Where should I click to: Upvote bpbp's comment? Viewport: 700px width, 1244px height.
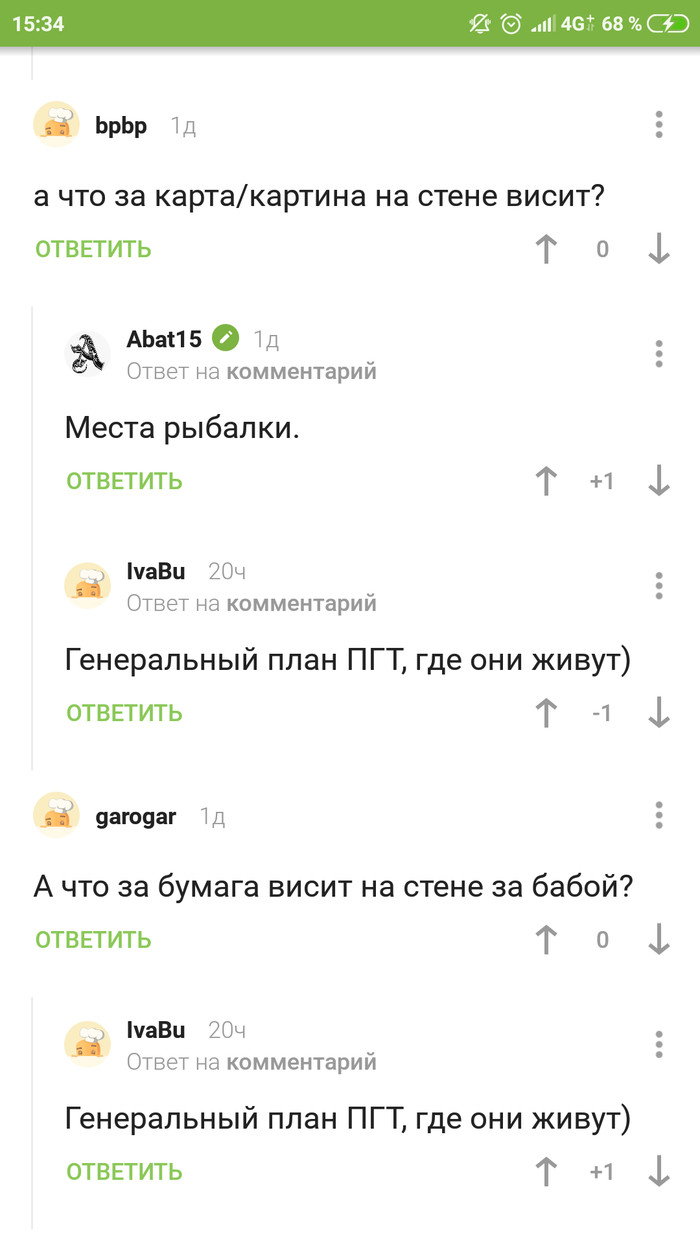pos(546,249)
